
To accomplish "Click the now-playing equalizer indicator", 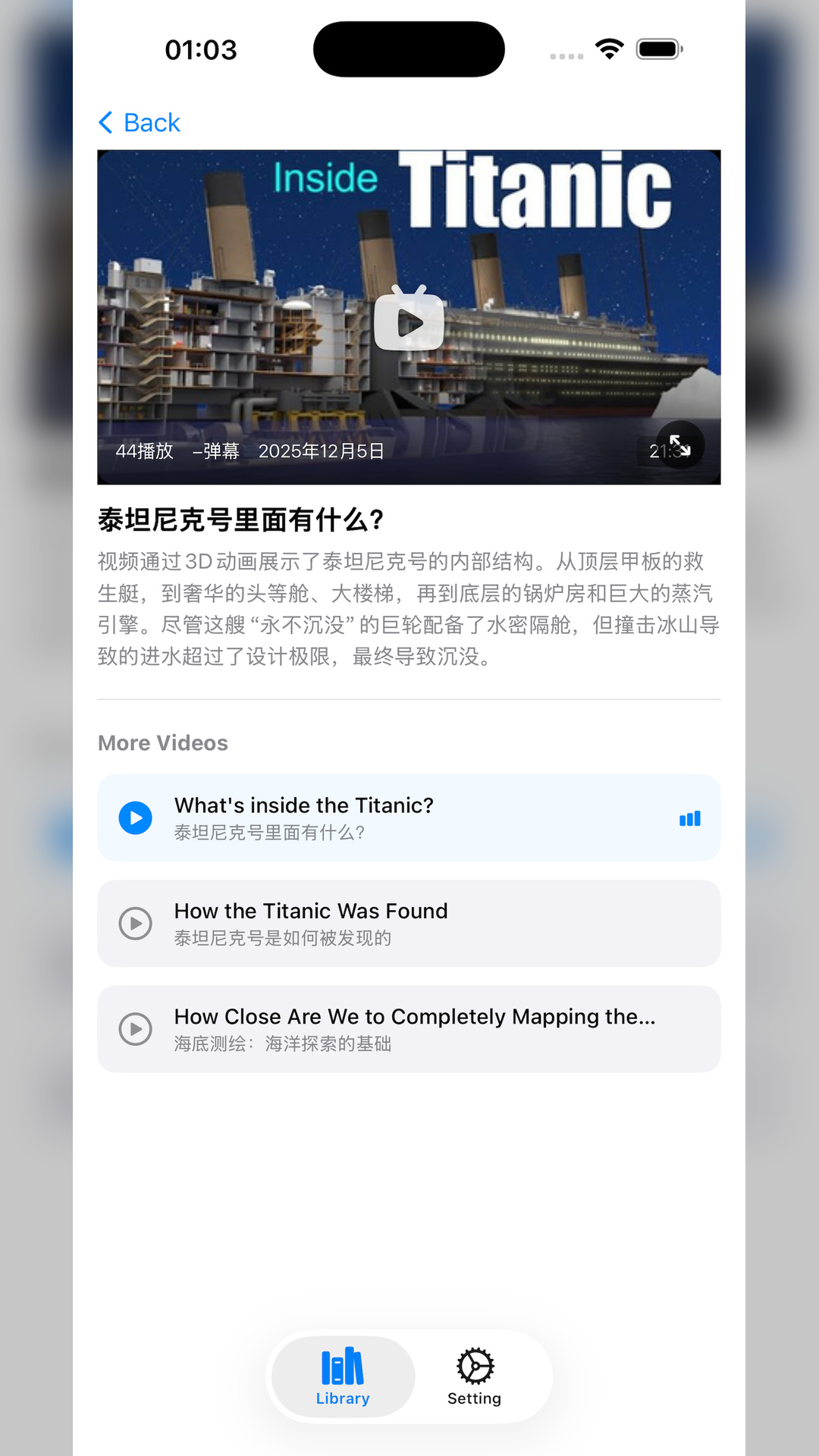I will (689, 818).
